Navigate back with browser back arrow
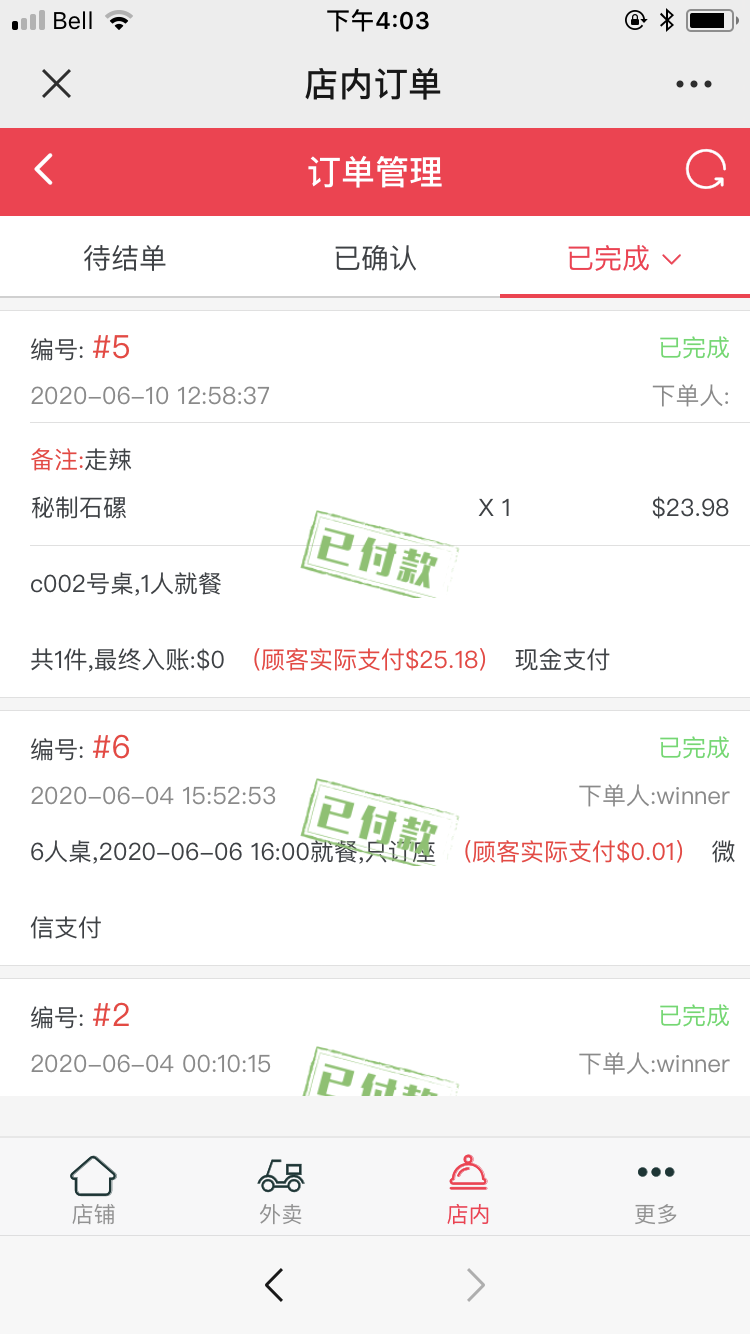Viewport: 750px width, 1334px height. (x=274, y=1285)
